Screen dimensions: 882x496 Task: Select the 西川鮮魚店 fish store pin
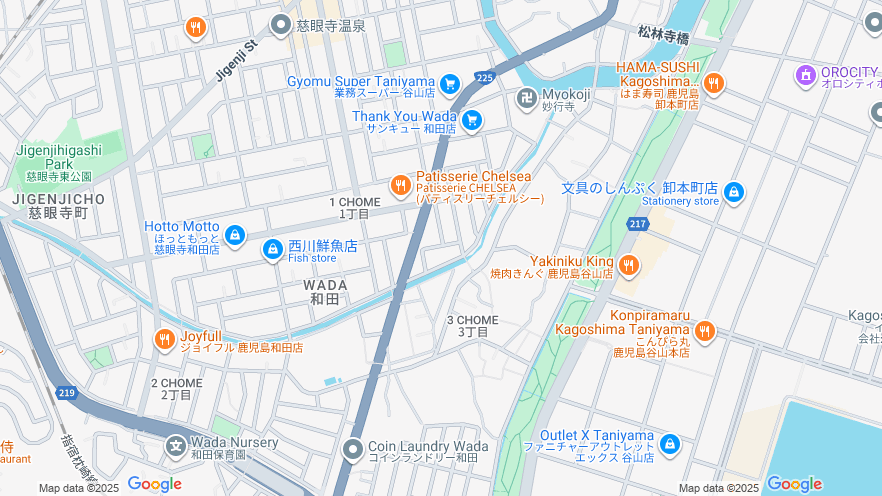tap(272, 249)
